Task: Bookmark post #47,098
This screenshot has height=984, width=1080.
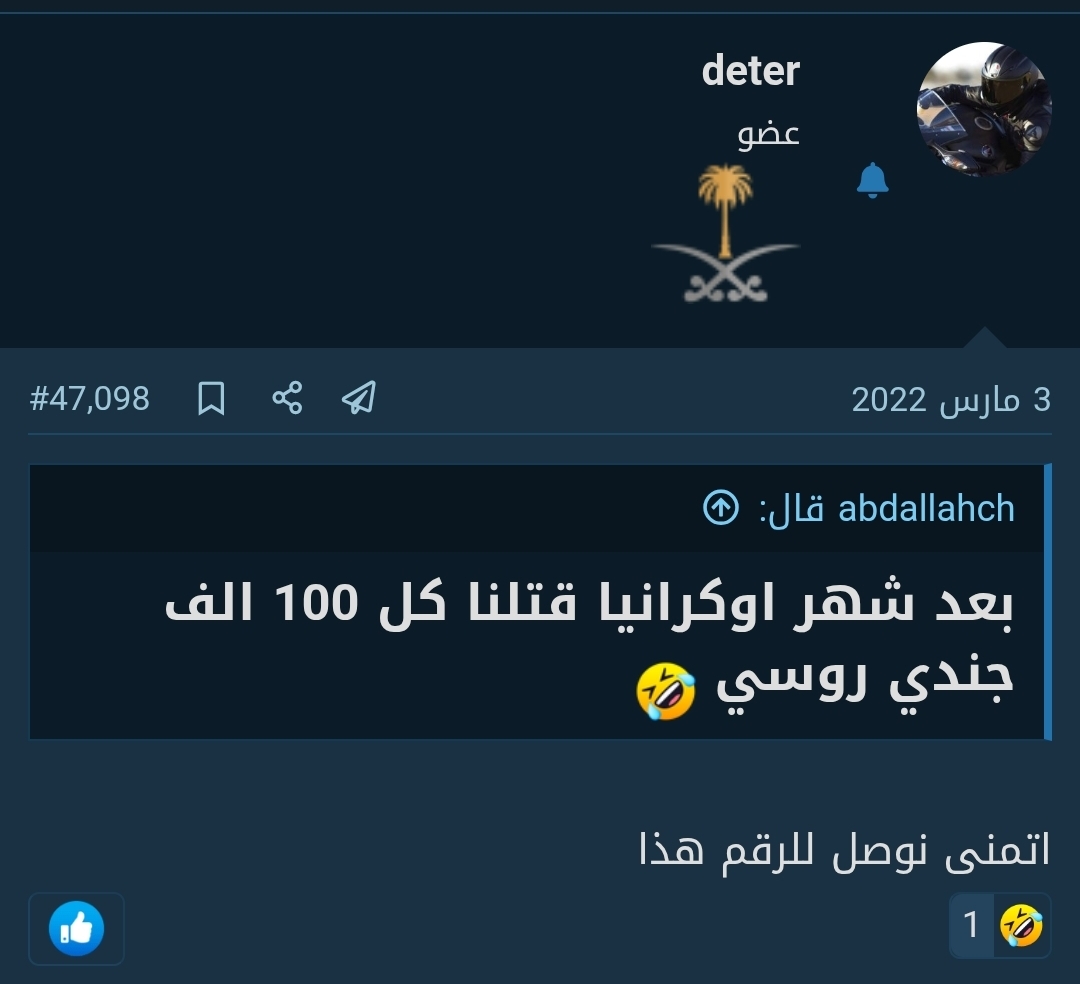Action: click(x=211, y=399)
